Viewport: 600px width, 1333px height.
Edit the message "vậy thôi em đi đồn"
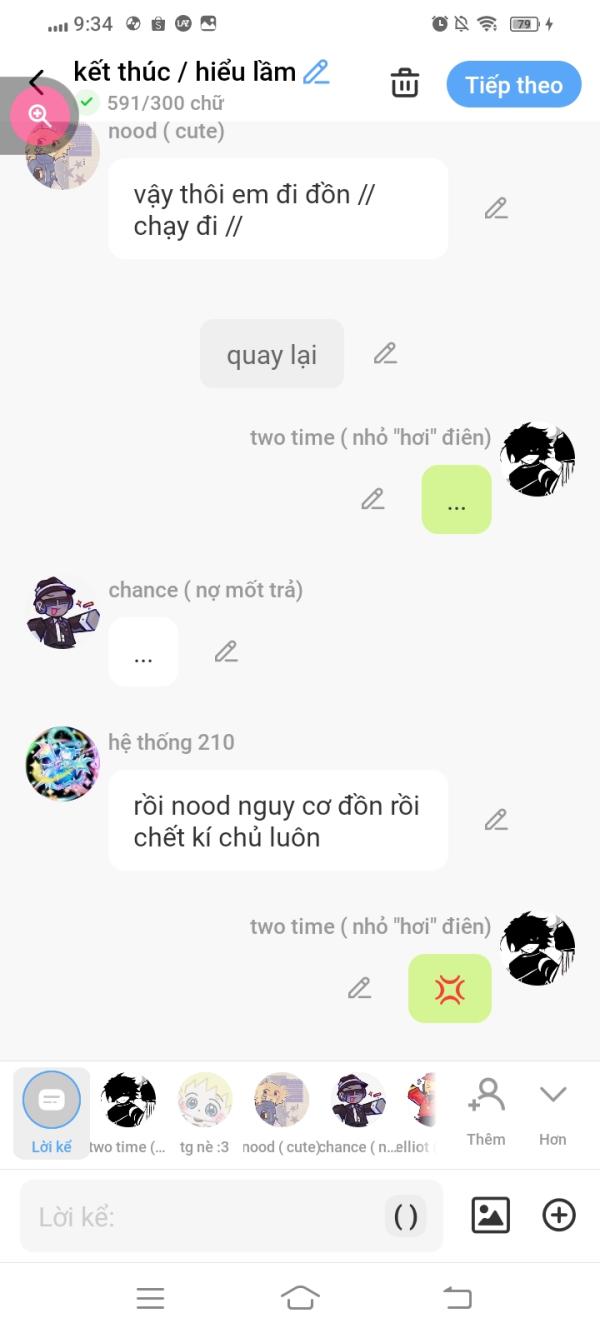496,209
